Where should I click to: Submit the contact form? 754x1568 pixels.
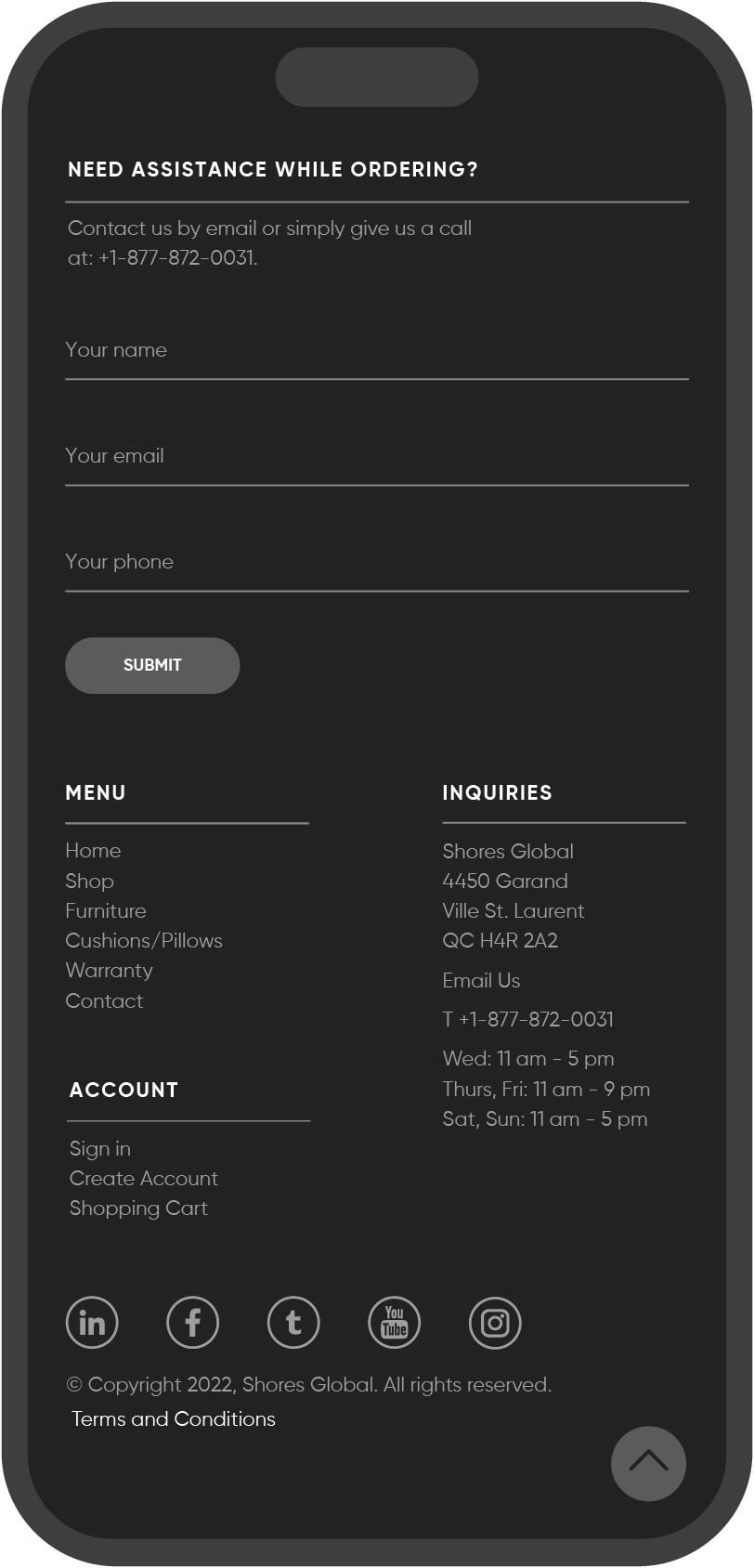[x=152, y=665]
